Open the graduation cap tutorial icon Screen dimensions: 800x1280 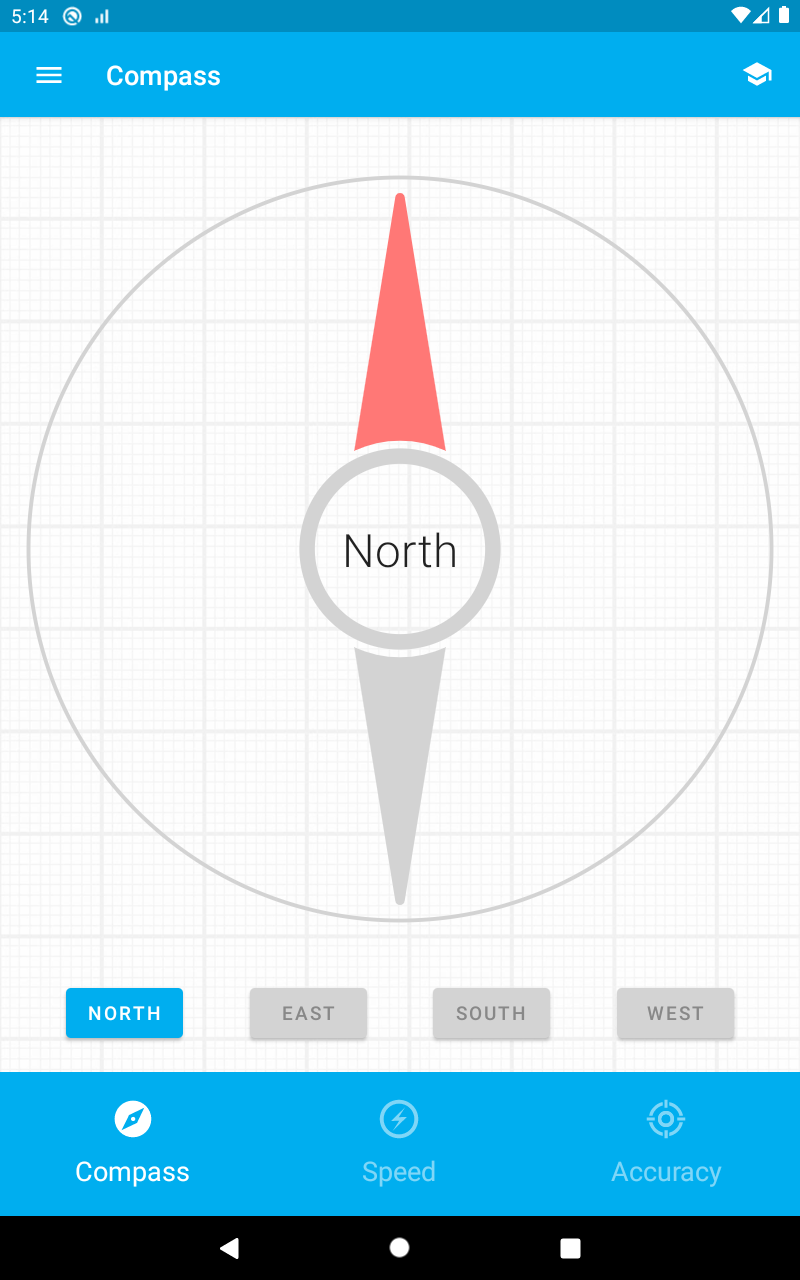point(757,75)
